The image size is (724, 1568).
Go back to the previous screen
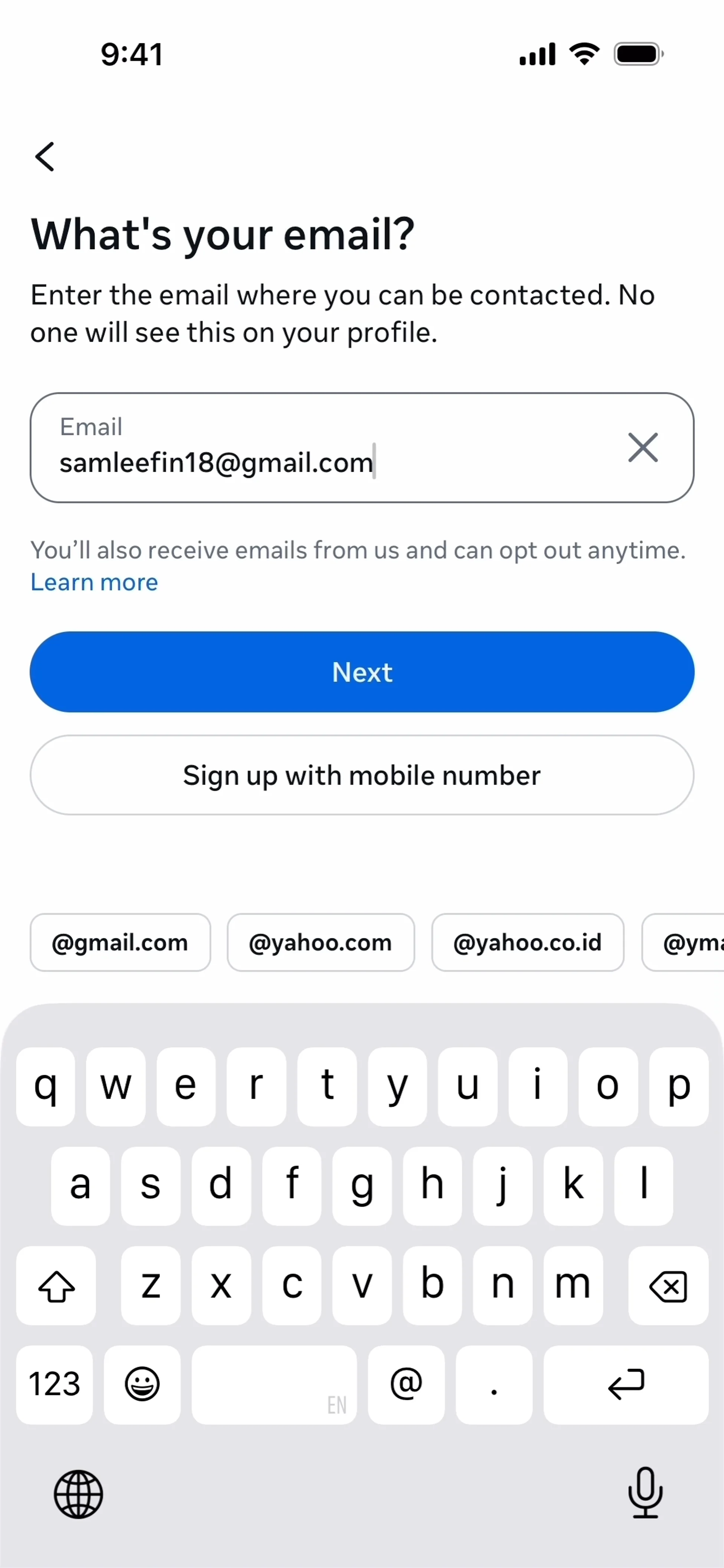coord(45,157)
